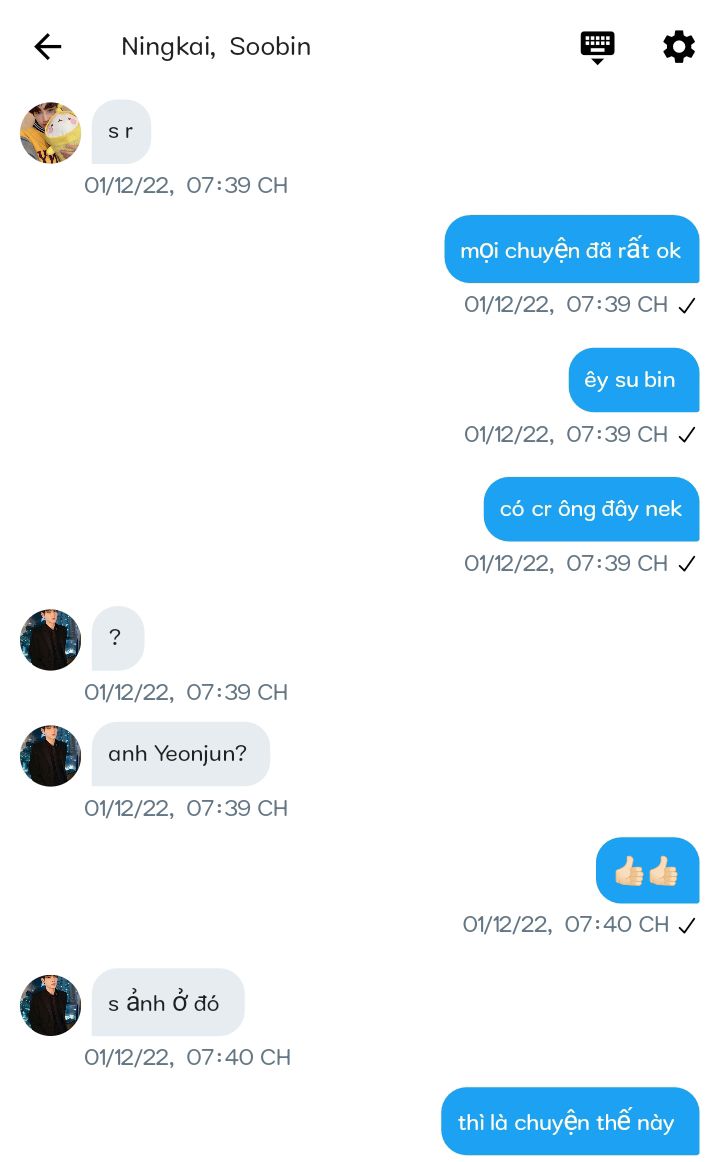720x1162 pixels.
Task: Open chat settings via the gear icon
Action: (679, 46)
